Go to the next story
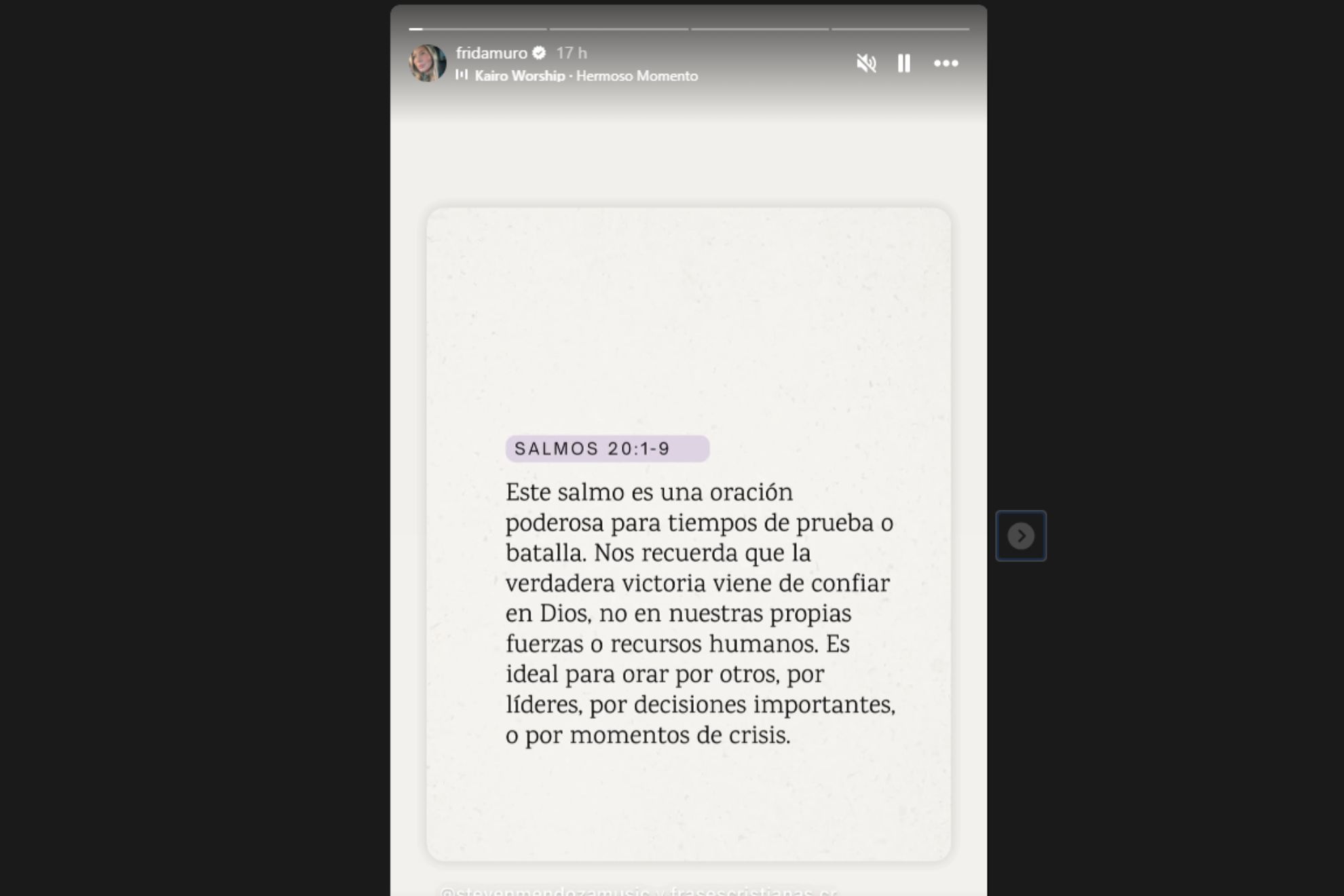1344x896 pixels. pos(1021,536)
